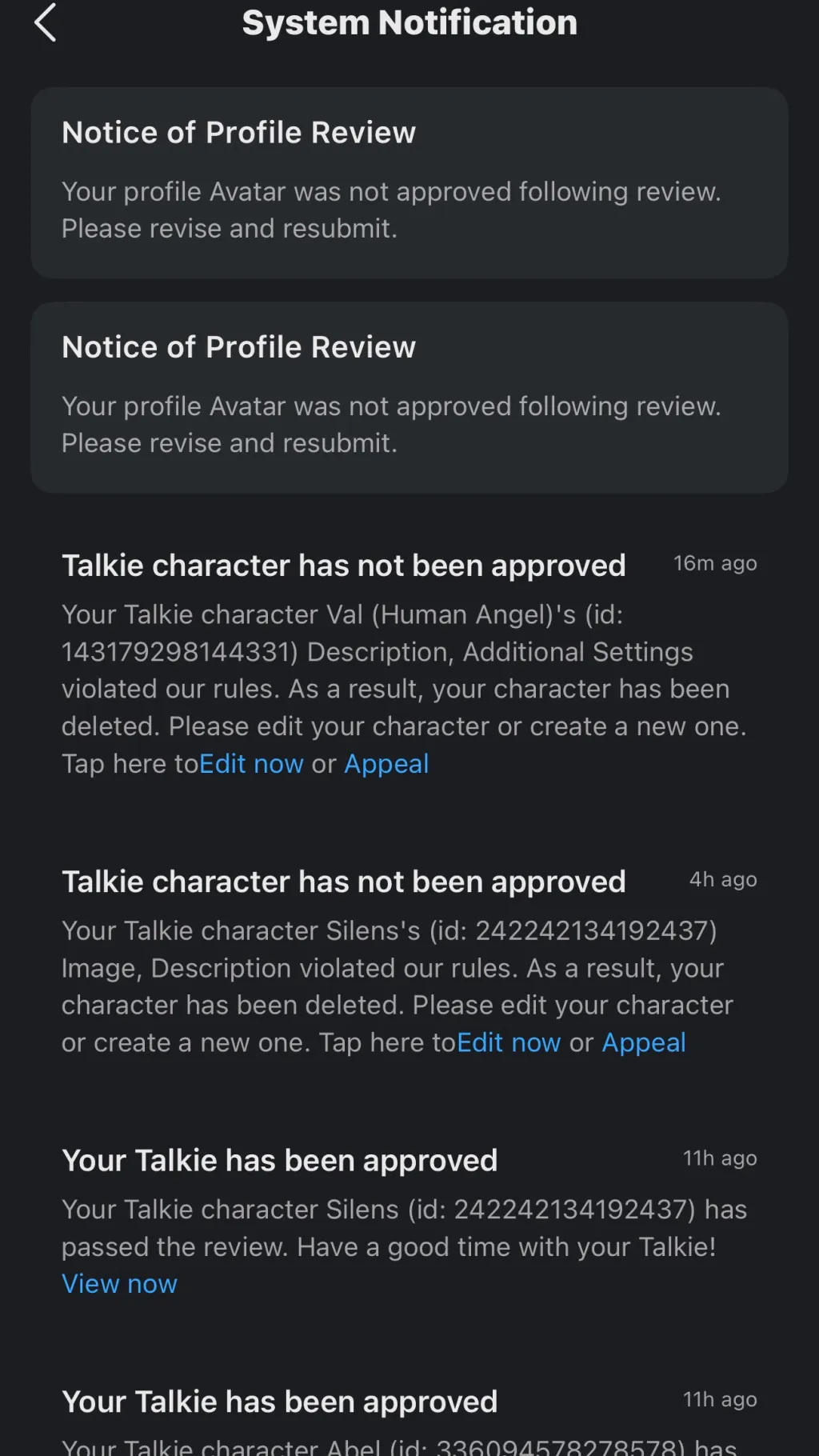The height and width of the screenshot is (1456, 819).
Task: Tap "Appeal" for the Val character rejection
Action: click(x=386, y=764)
